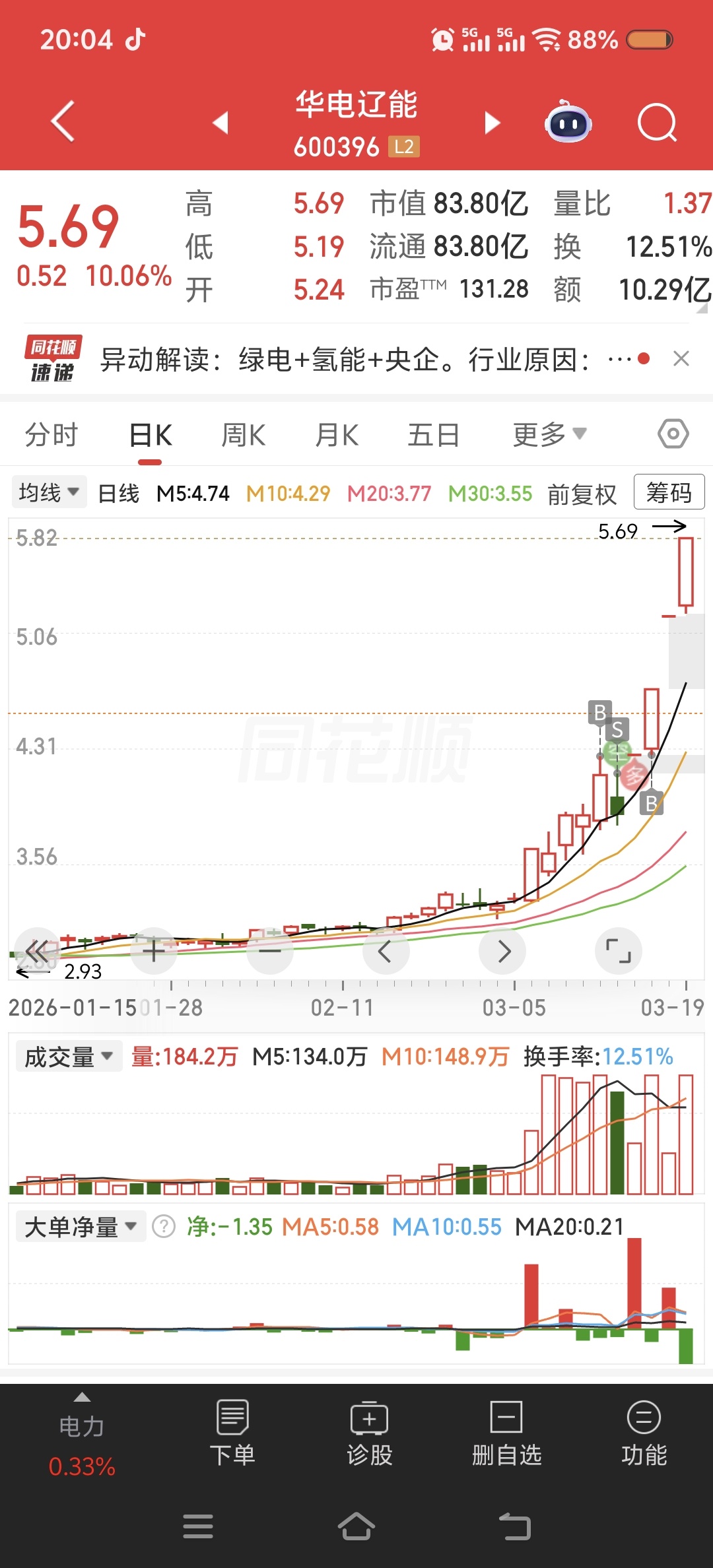713x1568 pixels.
Task: Open chart settings hexagon icon
Action: [x=673, y=434]
